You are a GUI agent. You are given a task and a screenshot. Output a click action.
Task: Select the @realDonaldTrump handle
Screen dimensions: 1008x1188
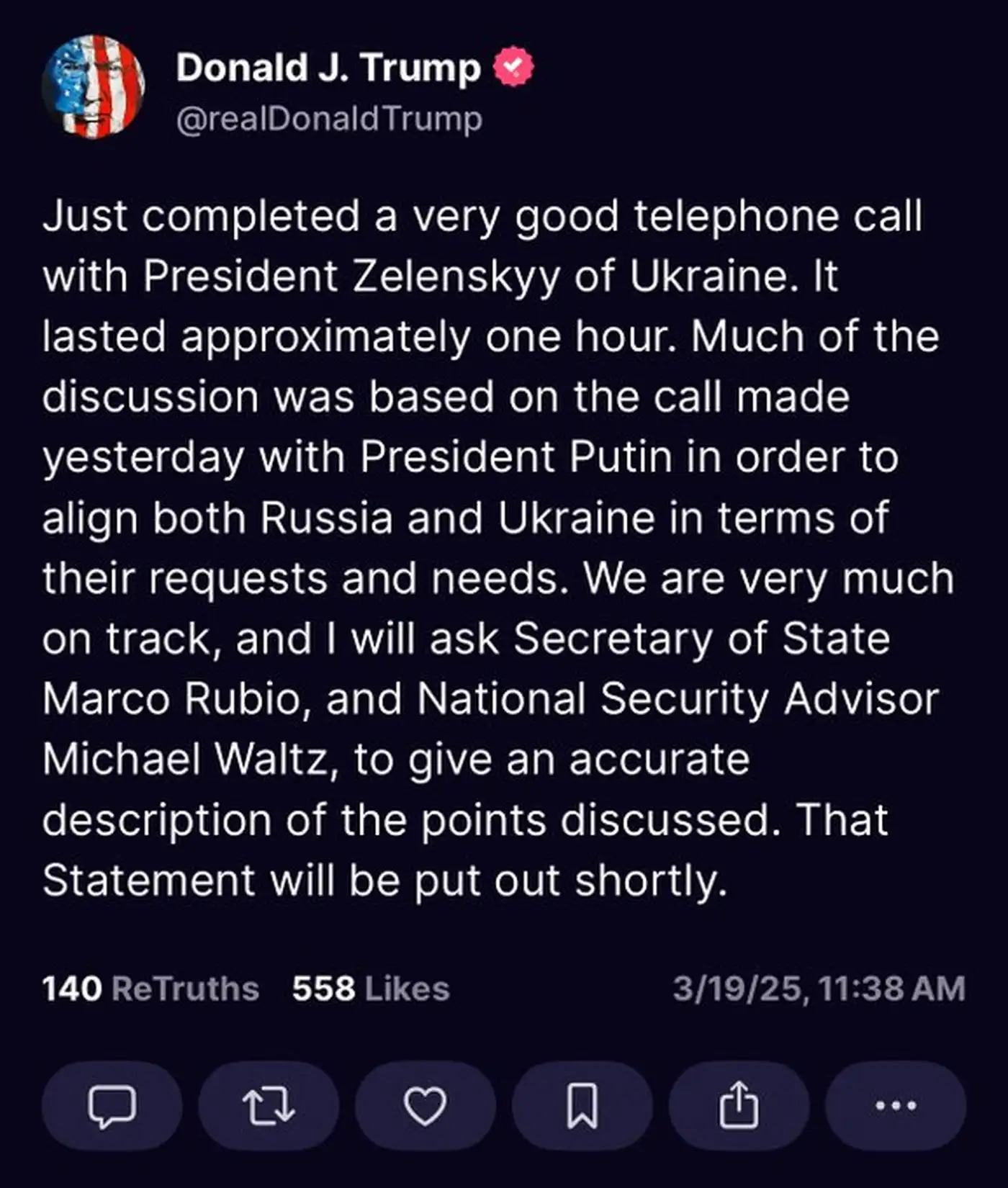[x=328, y=117]
